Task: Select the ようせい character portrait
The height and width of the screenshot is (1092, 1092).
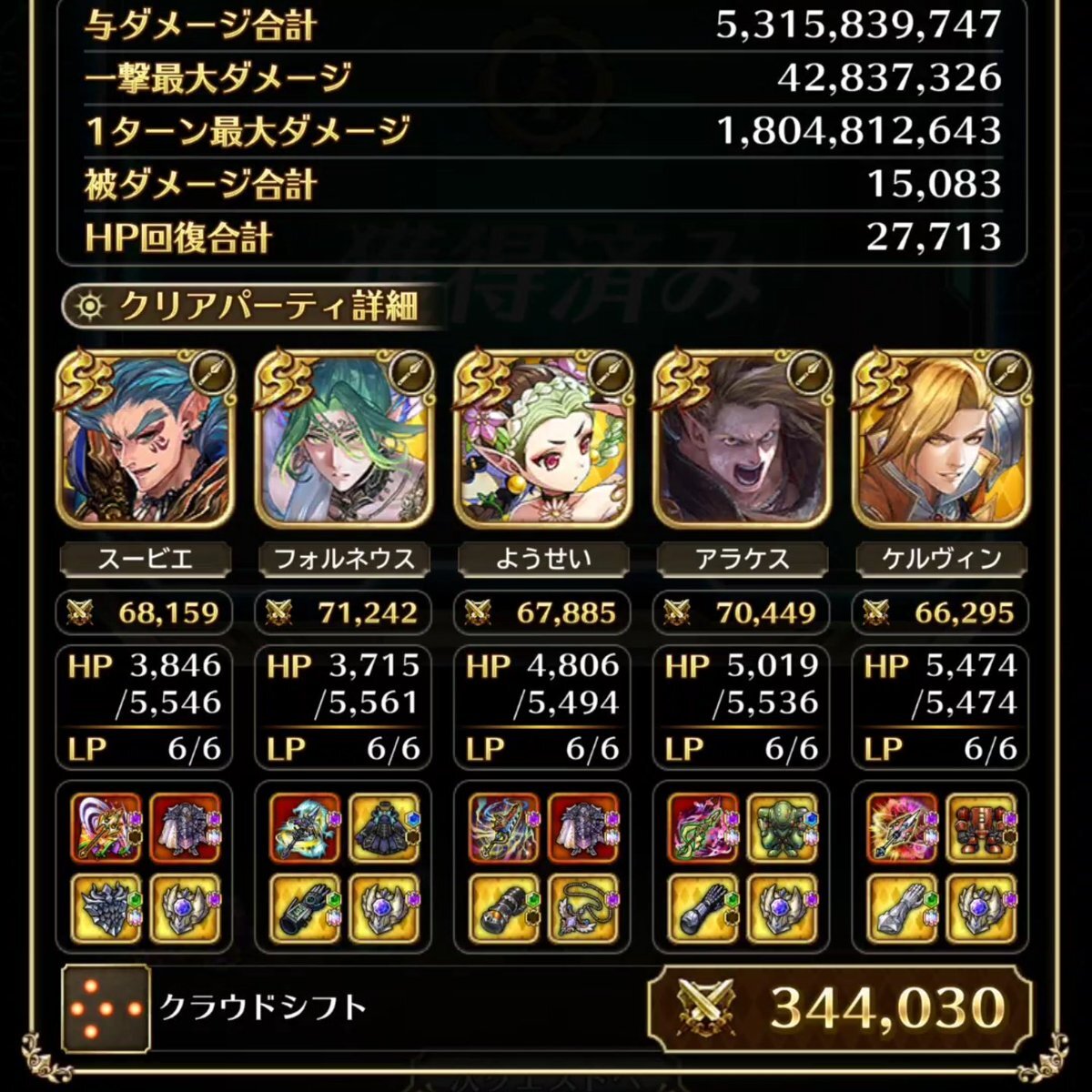Action: coord(543,440)
